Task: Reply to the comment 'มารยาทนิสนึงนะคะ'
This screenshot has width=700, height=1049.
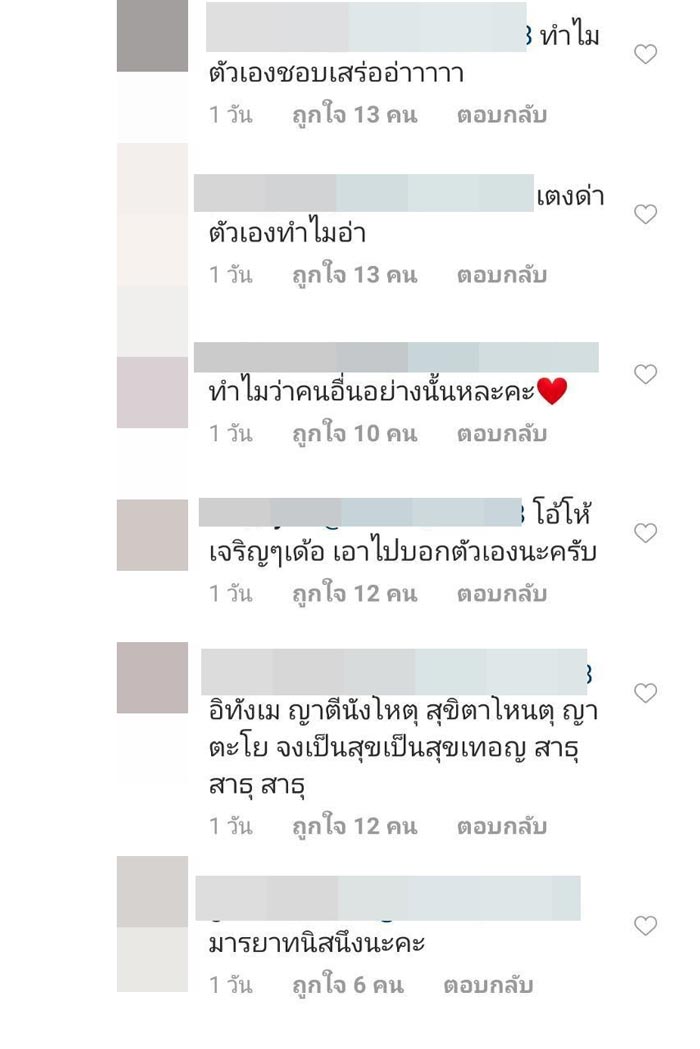Action: [488, 986]
